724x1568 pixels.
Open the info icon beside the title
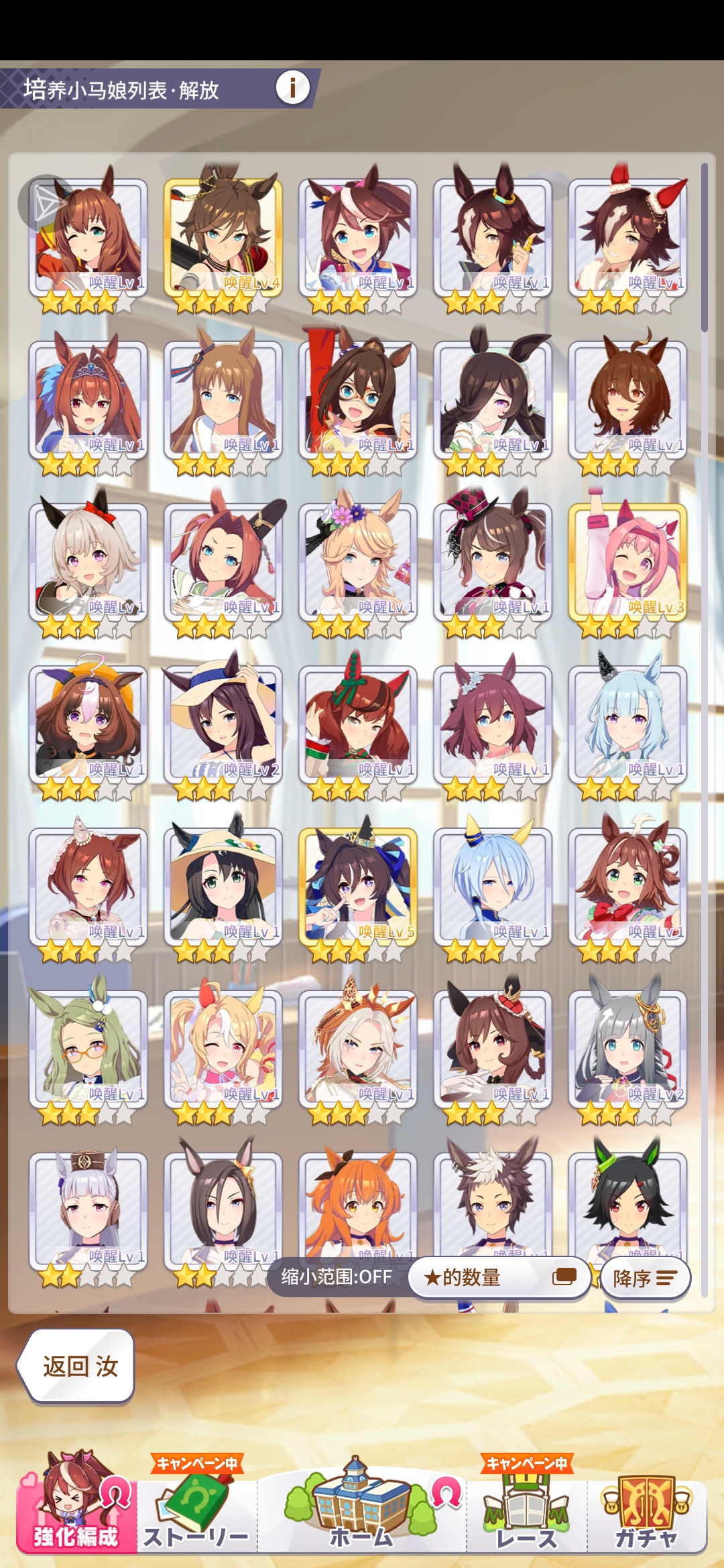(293, 88)
